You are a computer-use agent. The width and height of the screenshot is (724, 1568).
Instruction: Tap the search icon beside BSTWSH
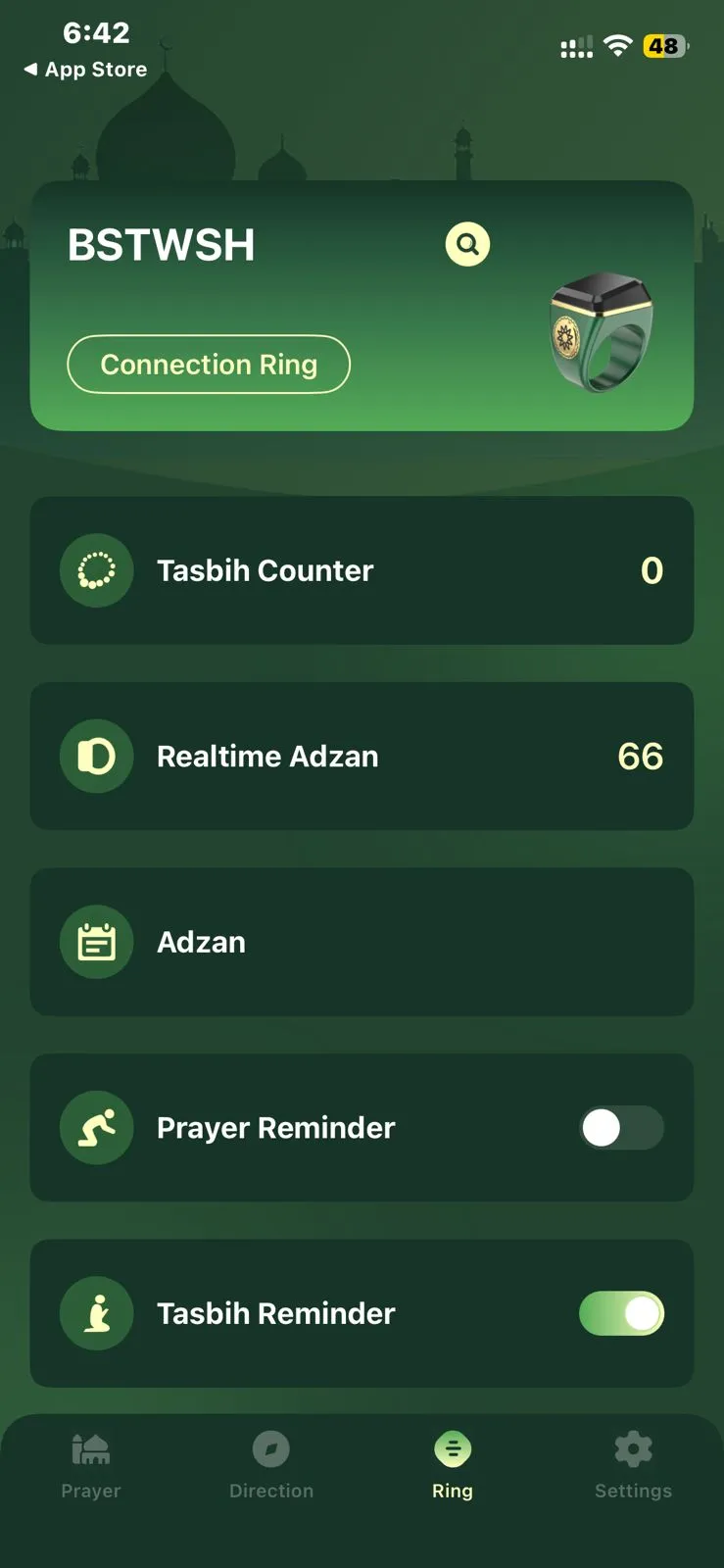(467, 244)
